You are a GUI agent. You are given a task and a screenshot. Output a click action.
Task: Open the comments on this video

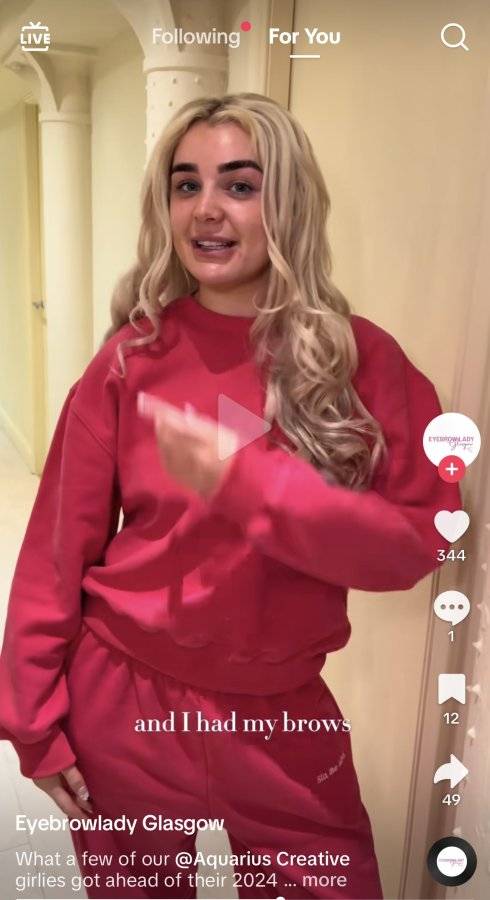click(x=452, y=607)
